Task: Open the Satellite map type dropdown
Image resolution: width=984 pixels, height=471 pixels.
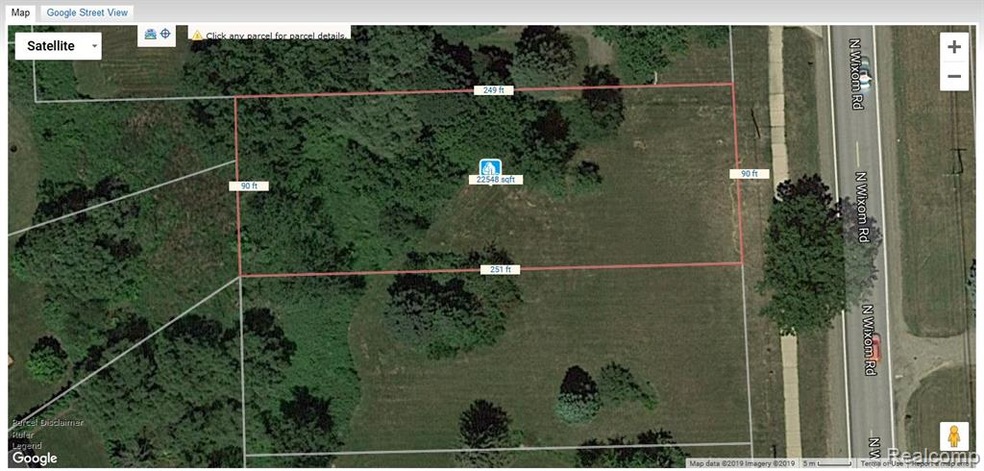Action: (x=58, y=46)
